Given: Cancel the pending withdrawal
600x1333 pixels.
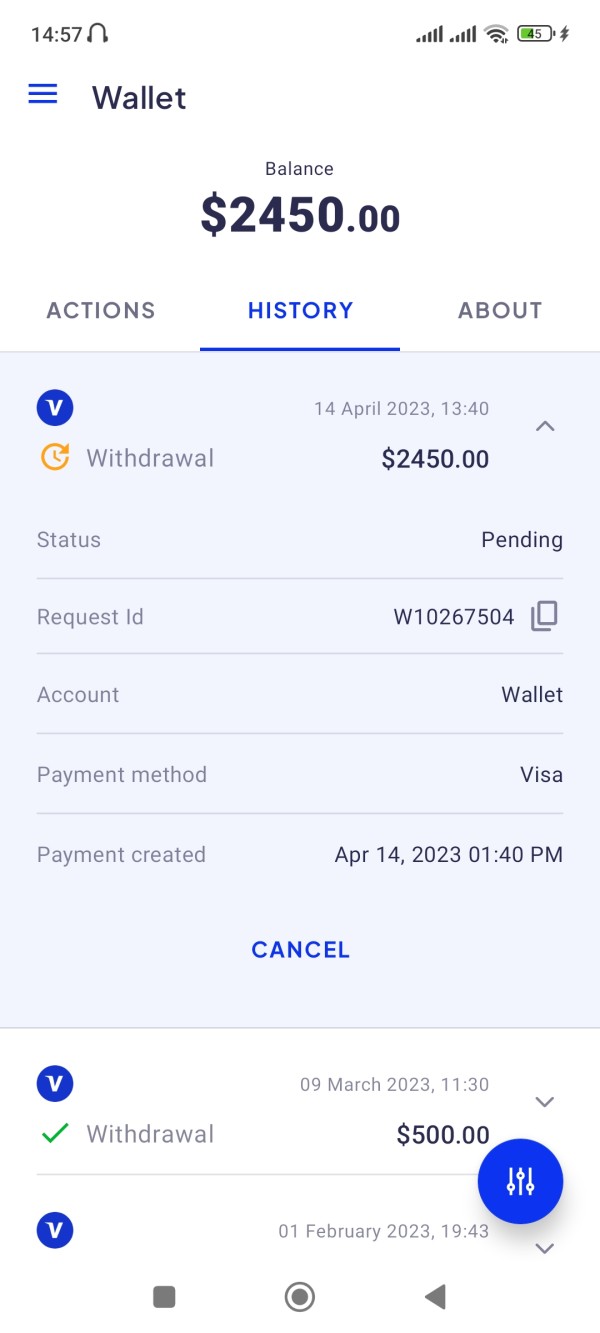Looking at the screenshot, I should point(300,949).
